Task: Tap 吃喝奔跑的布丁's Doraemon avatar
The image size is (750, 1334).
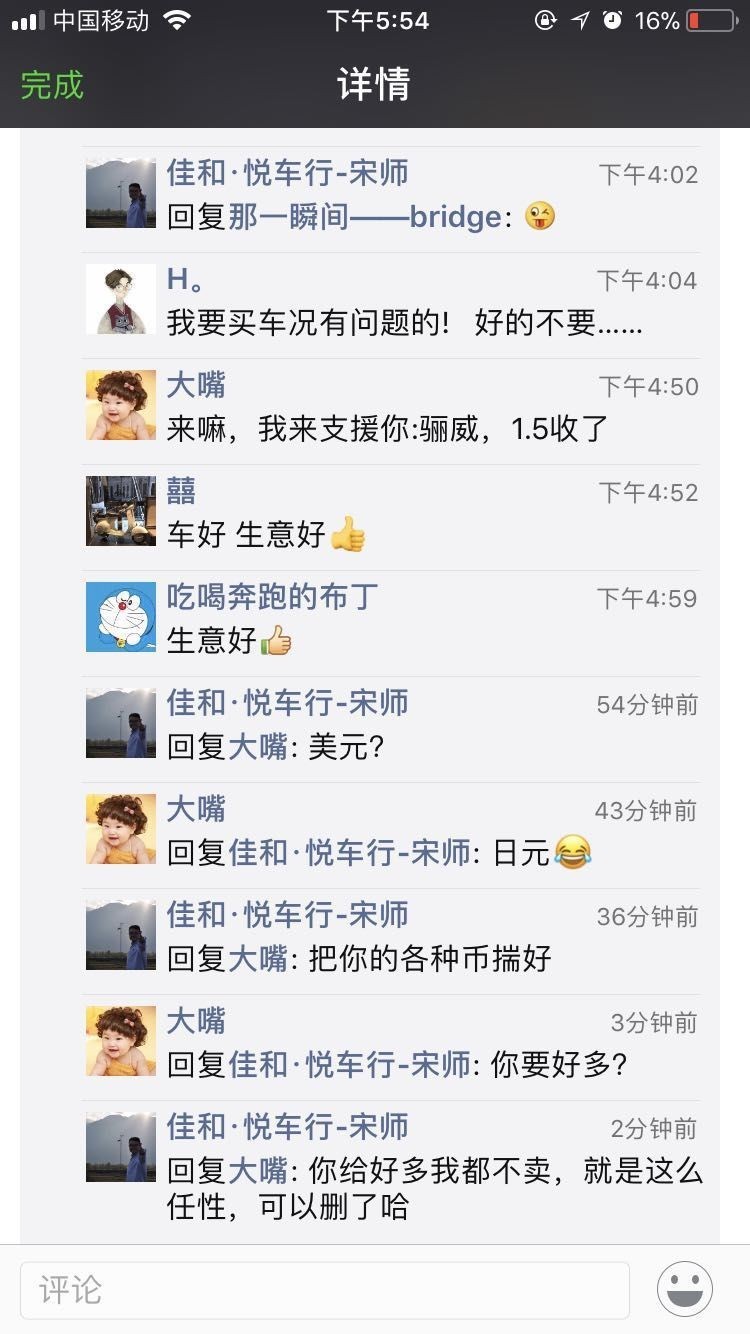Action: coord(121,617)
